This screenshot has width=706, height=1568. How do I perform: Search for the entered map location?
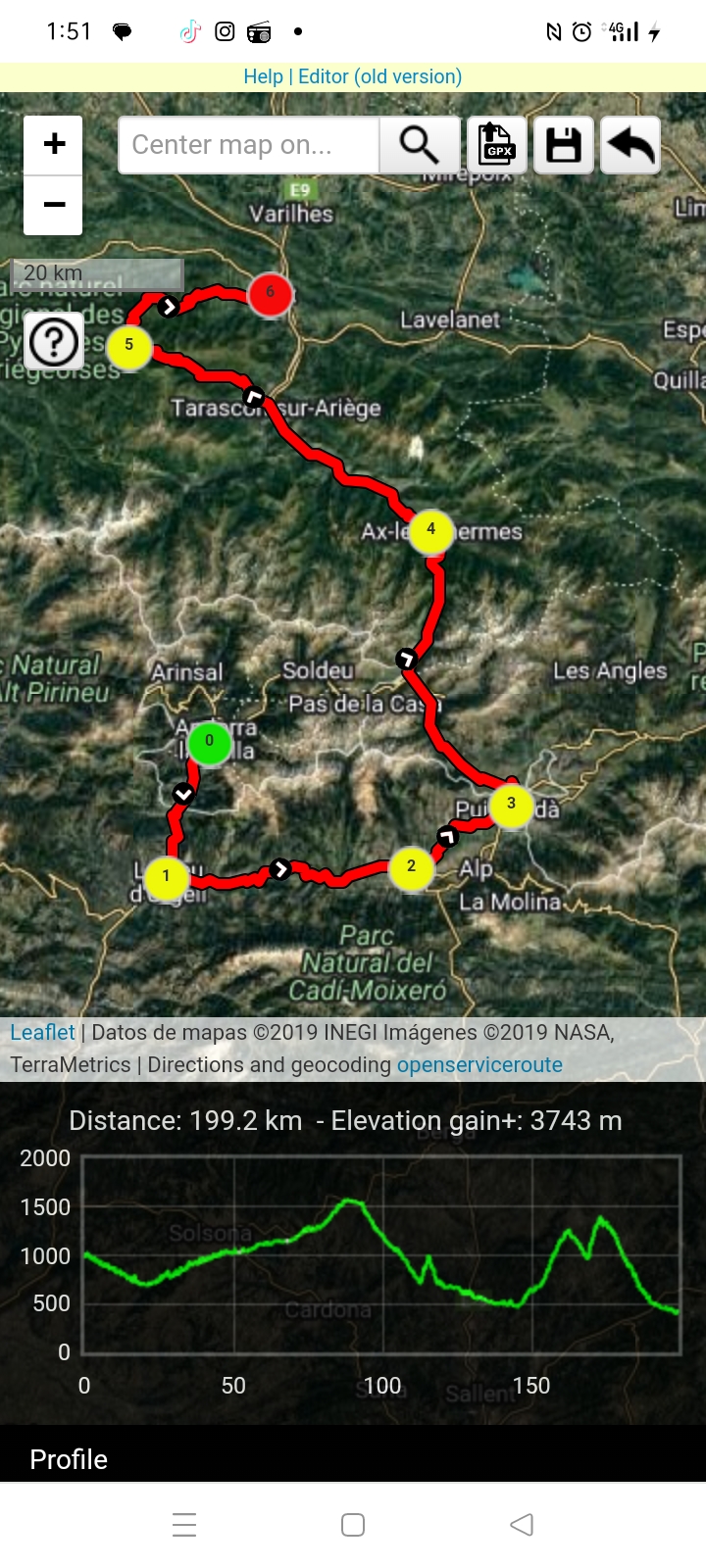(420, 145)
